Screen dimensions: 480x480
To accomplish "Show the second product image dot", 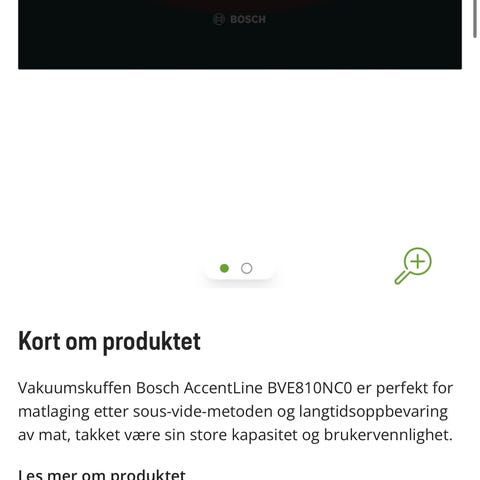I will 246,268.
